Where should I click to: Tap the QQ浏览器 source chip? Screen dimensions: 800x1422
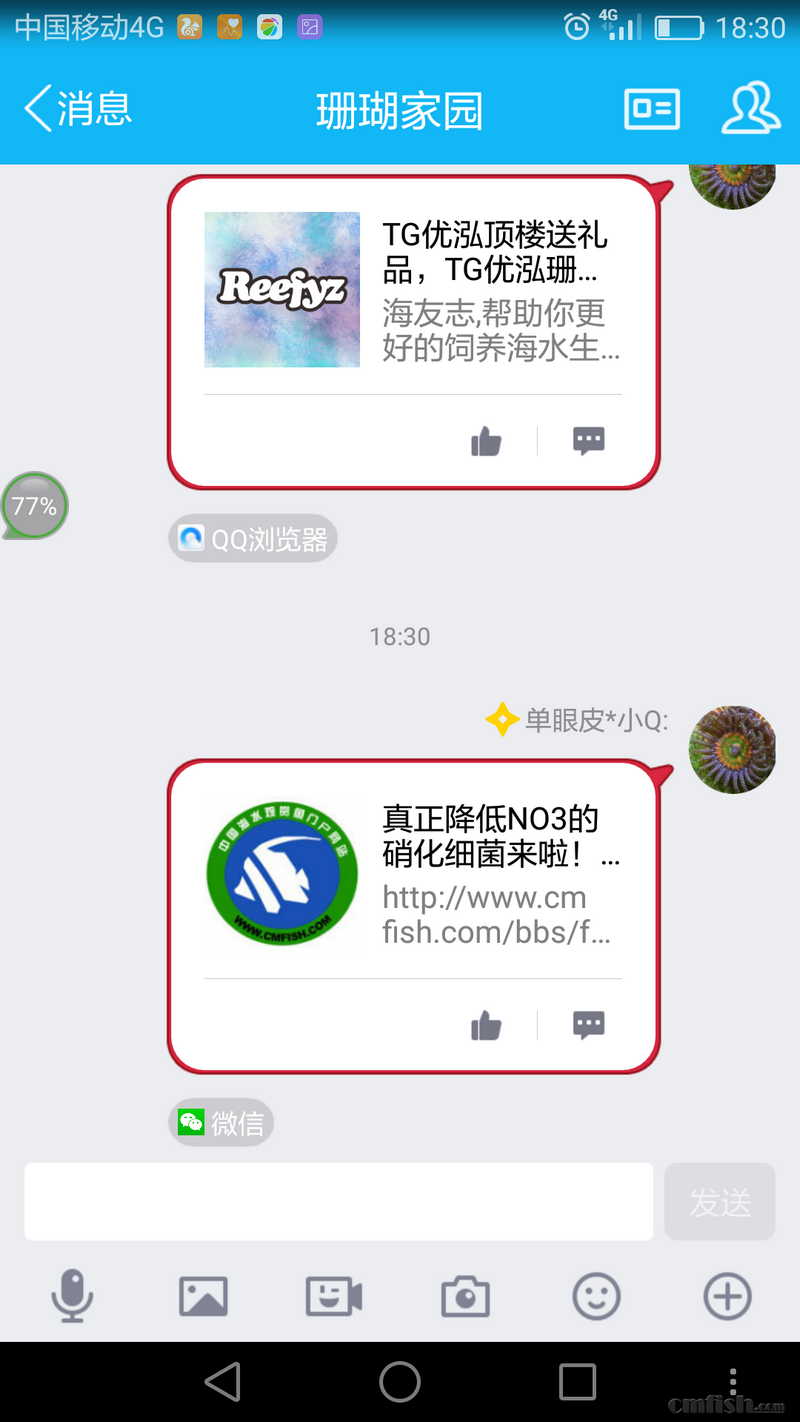(x=253, y=540)
